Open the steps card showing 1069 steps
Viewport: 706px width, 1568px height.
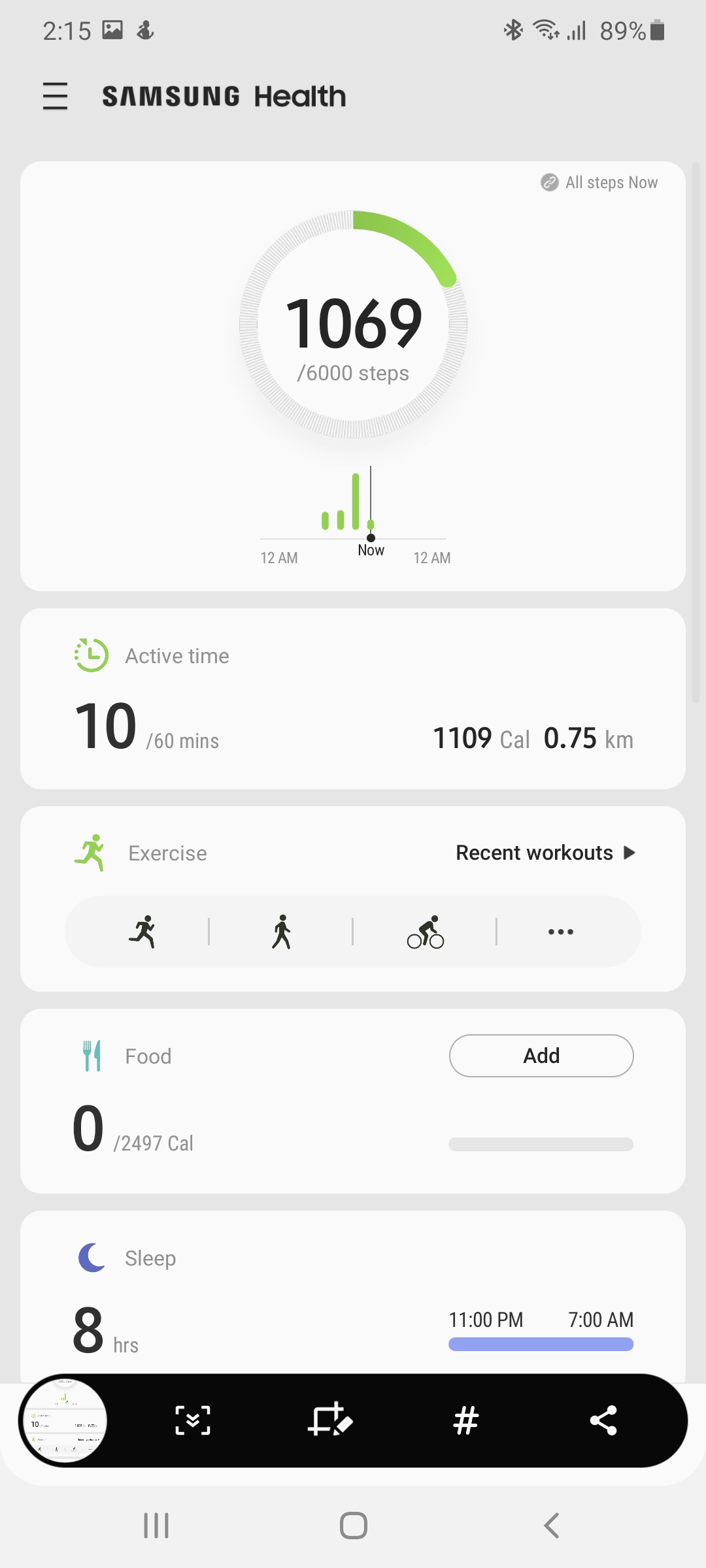click(x=353, y=325)
